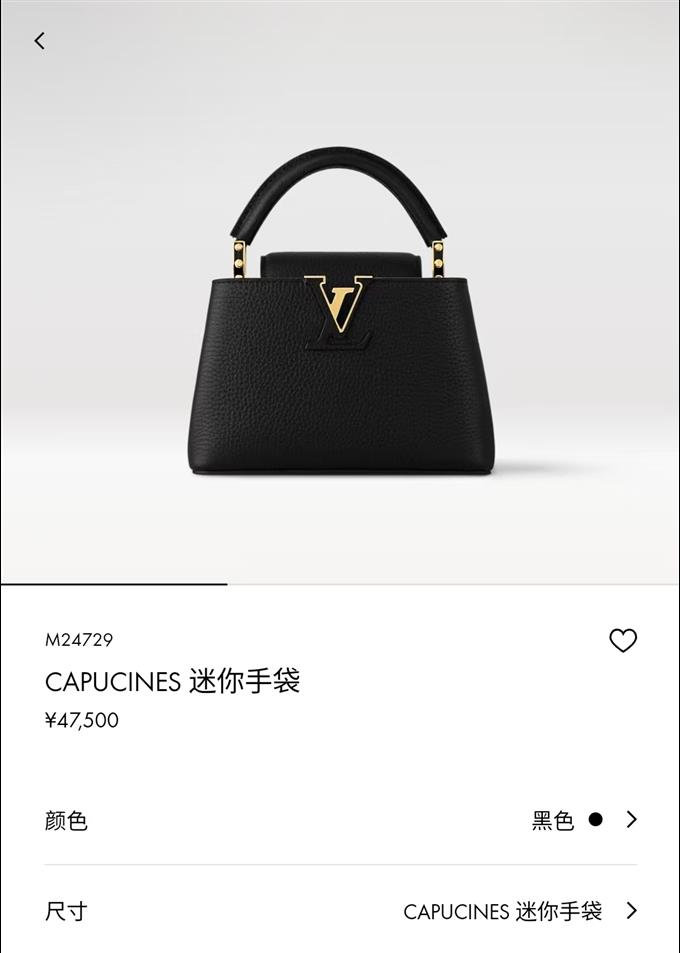680x953 pixels.
Task: Open the 尺寸 size options row
Action: 340,911
